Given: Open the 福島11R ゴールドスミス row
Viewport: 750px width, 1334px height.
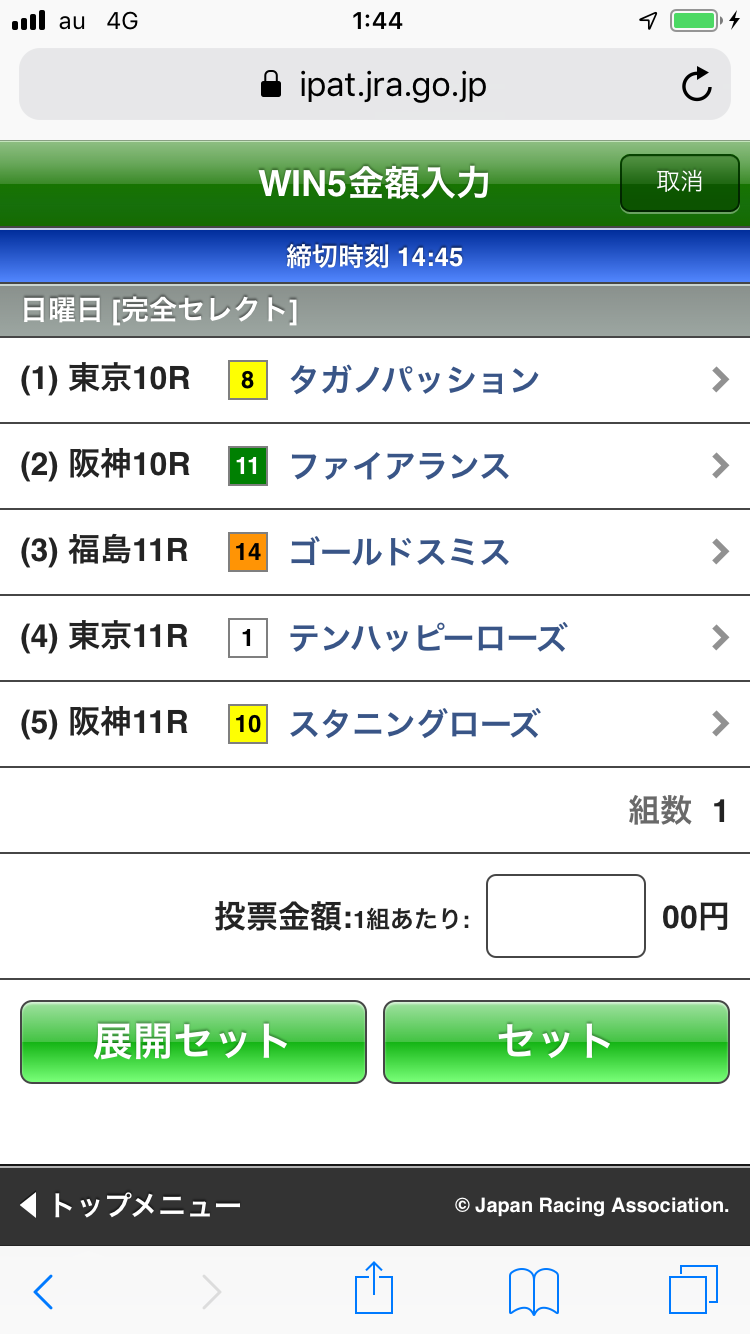Looking at the screenshot, I should point(375,552).
